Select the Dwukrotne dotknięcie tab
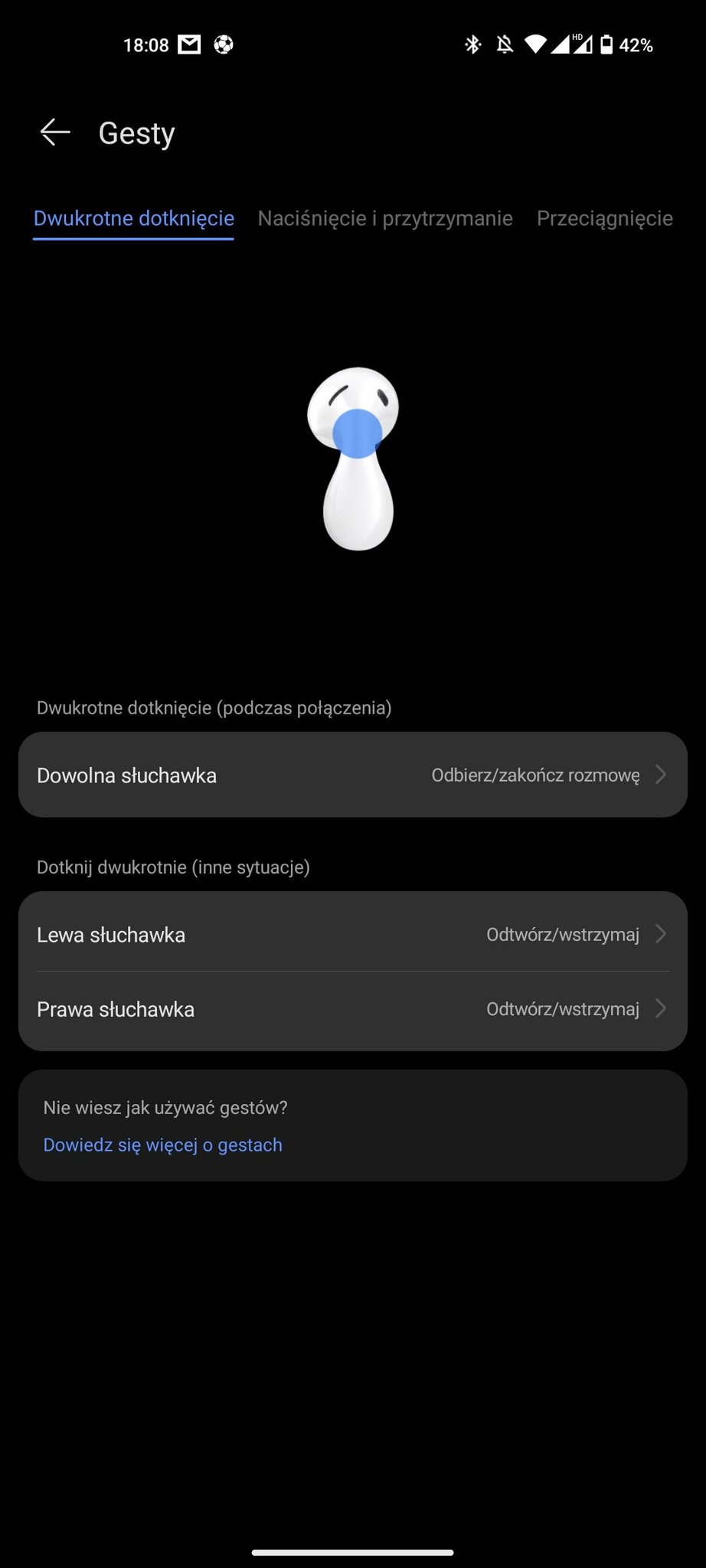 (134, 219)
